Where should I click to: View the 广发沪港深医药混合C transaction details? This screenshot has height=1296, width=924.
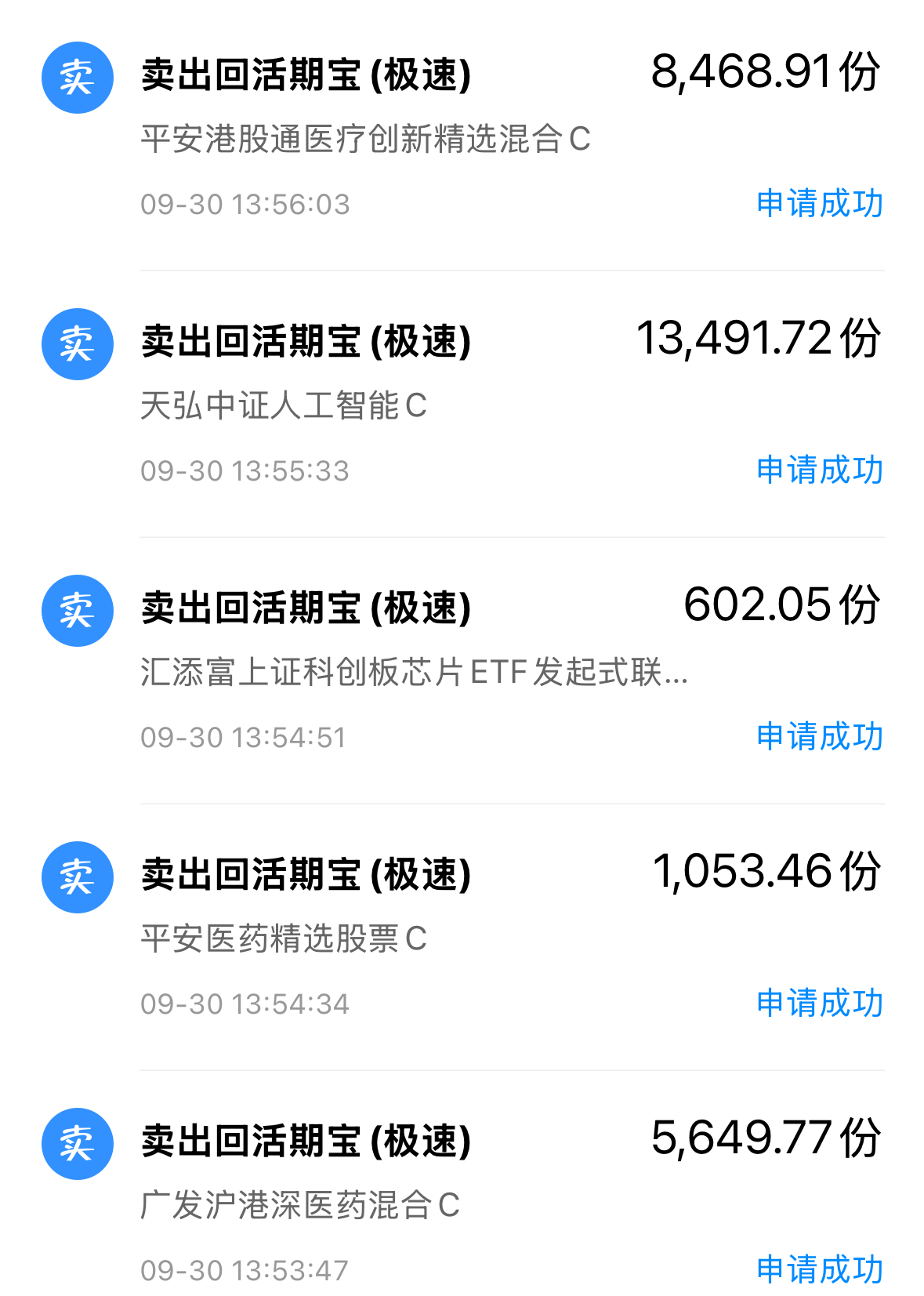click(x=462, y=1184)
